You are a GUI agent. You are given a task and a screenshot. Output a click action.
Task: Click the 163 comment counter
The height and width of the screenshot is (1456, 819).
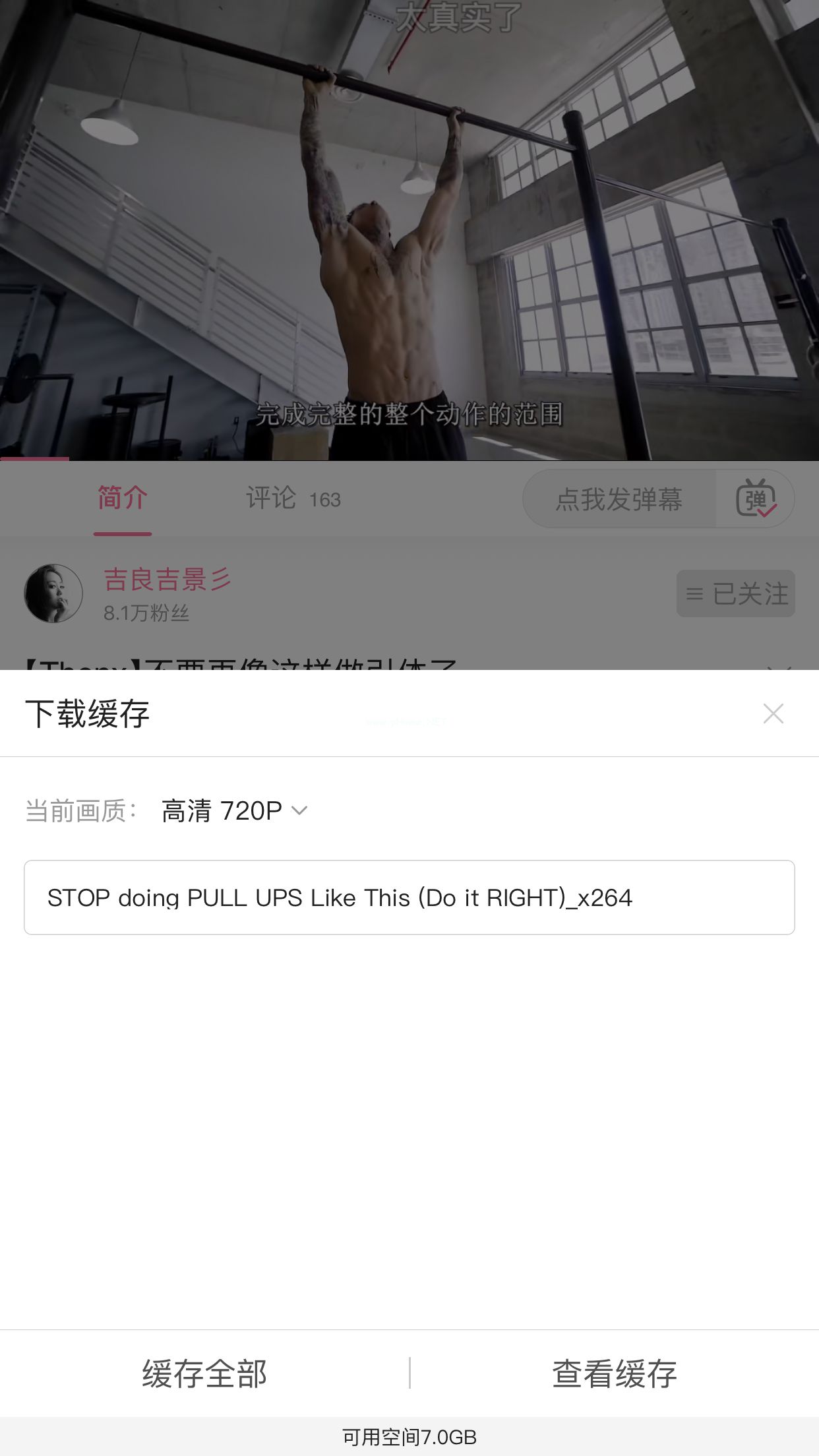[325, 501]
